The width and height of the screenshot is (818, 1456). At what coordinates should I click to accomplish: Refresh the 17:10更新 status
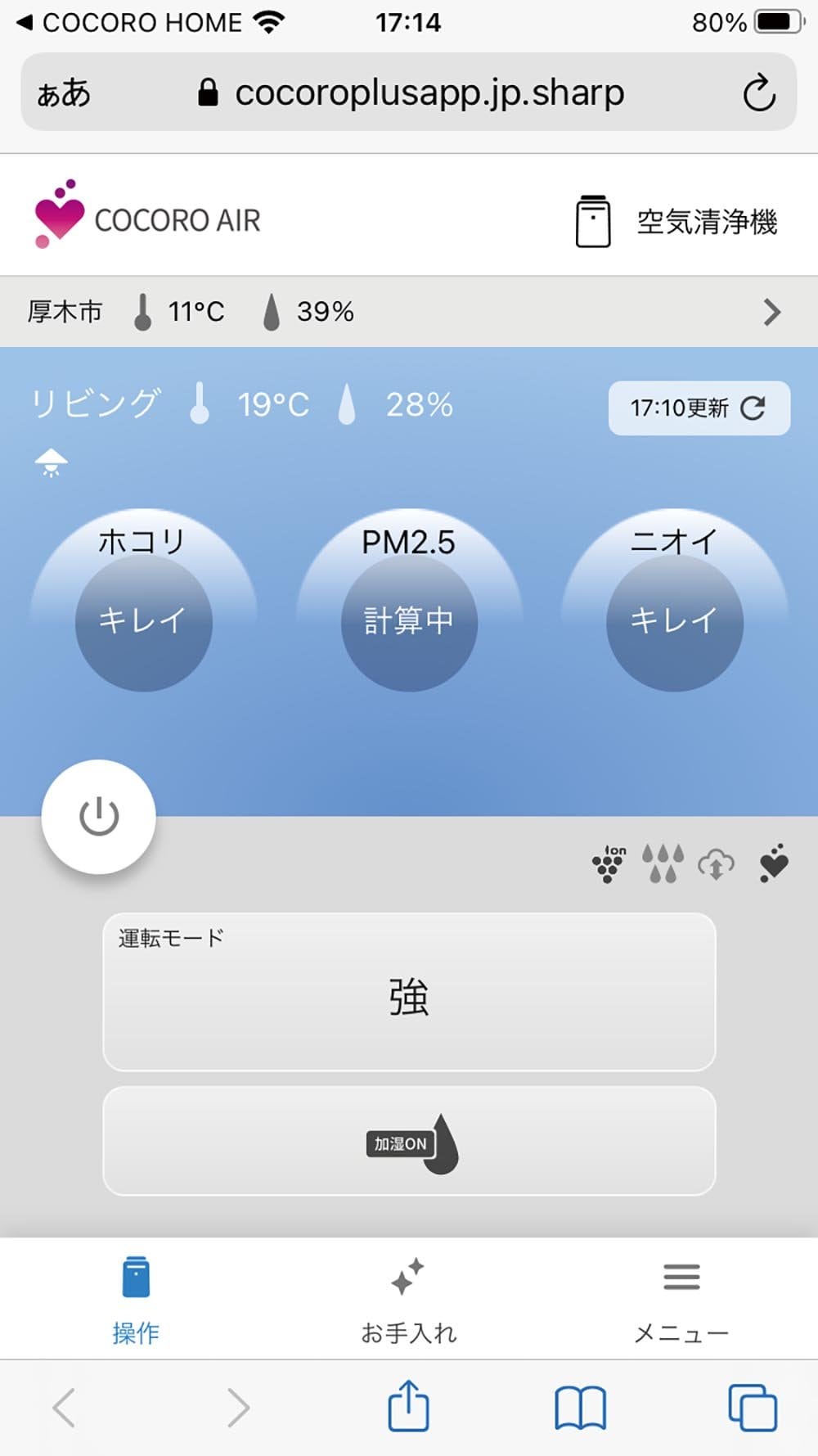(x=699, y=408)
